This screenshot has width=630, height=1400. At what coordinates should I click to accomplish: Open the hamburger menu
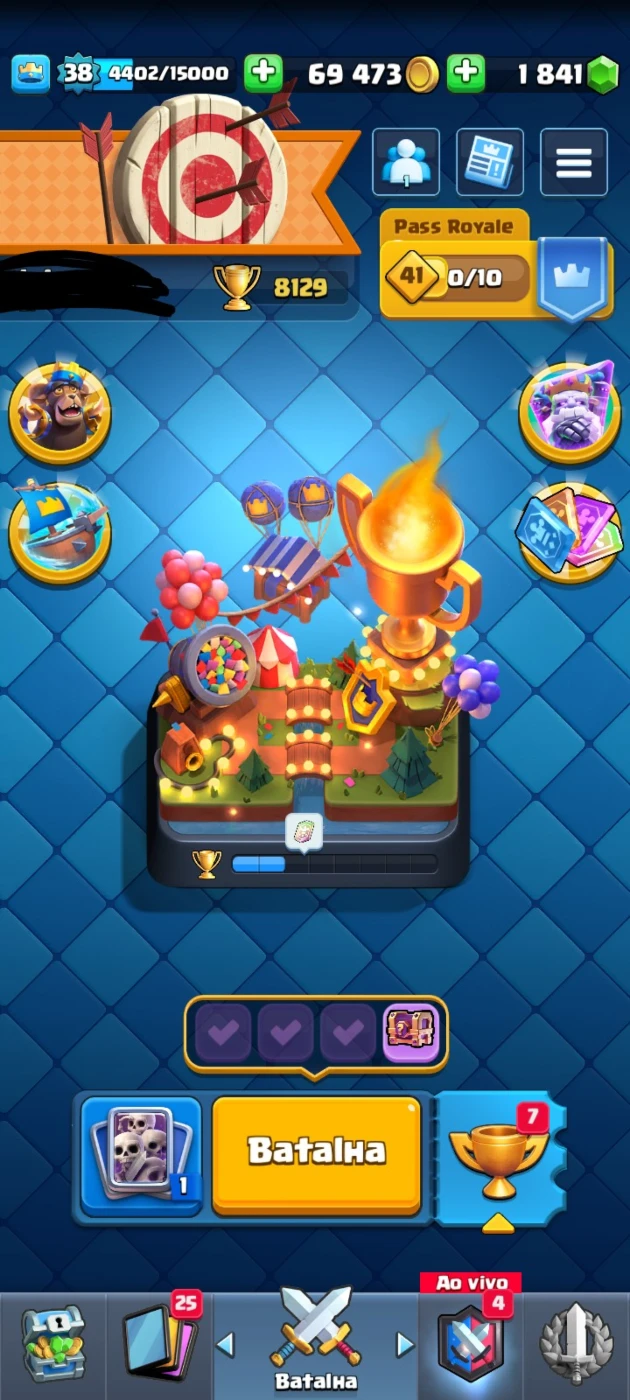coord(573,162)
